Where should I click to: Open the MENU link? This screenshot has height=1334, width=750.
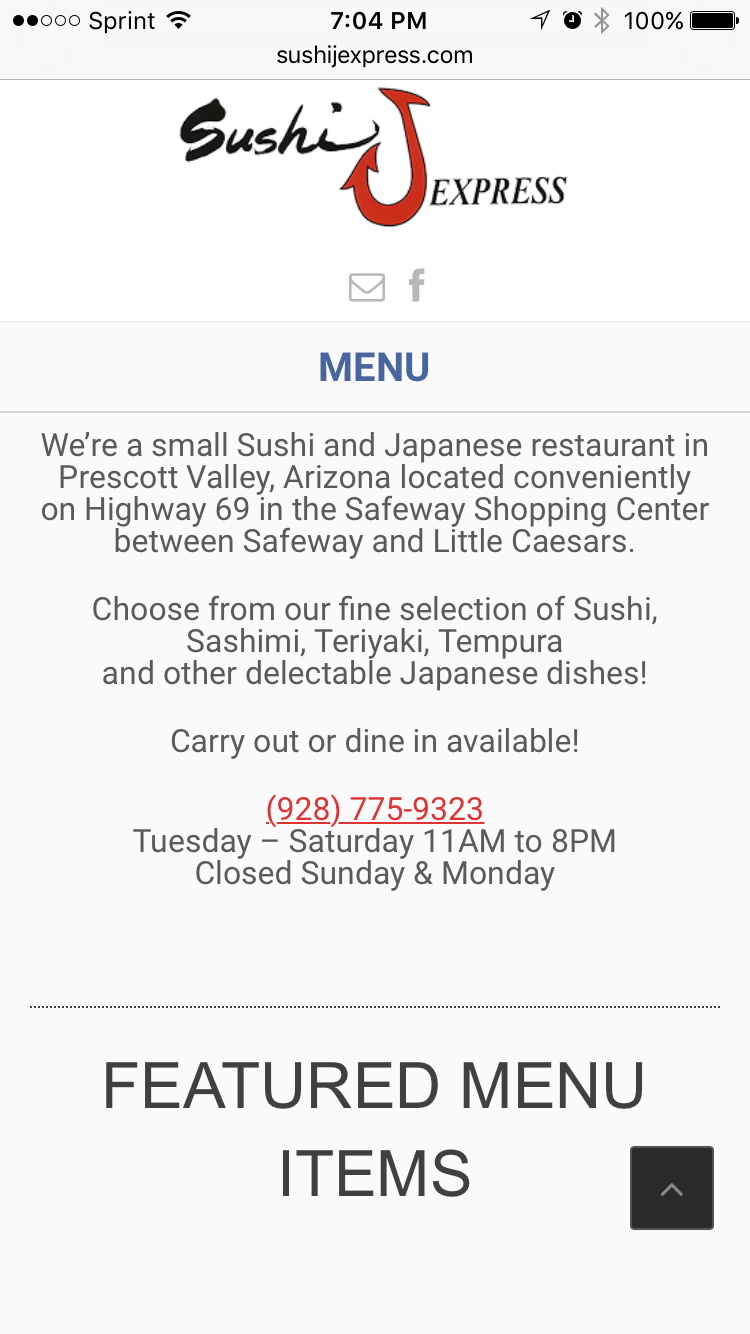(x=374, y=367)
